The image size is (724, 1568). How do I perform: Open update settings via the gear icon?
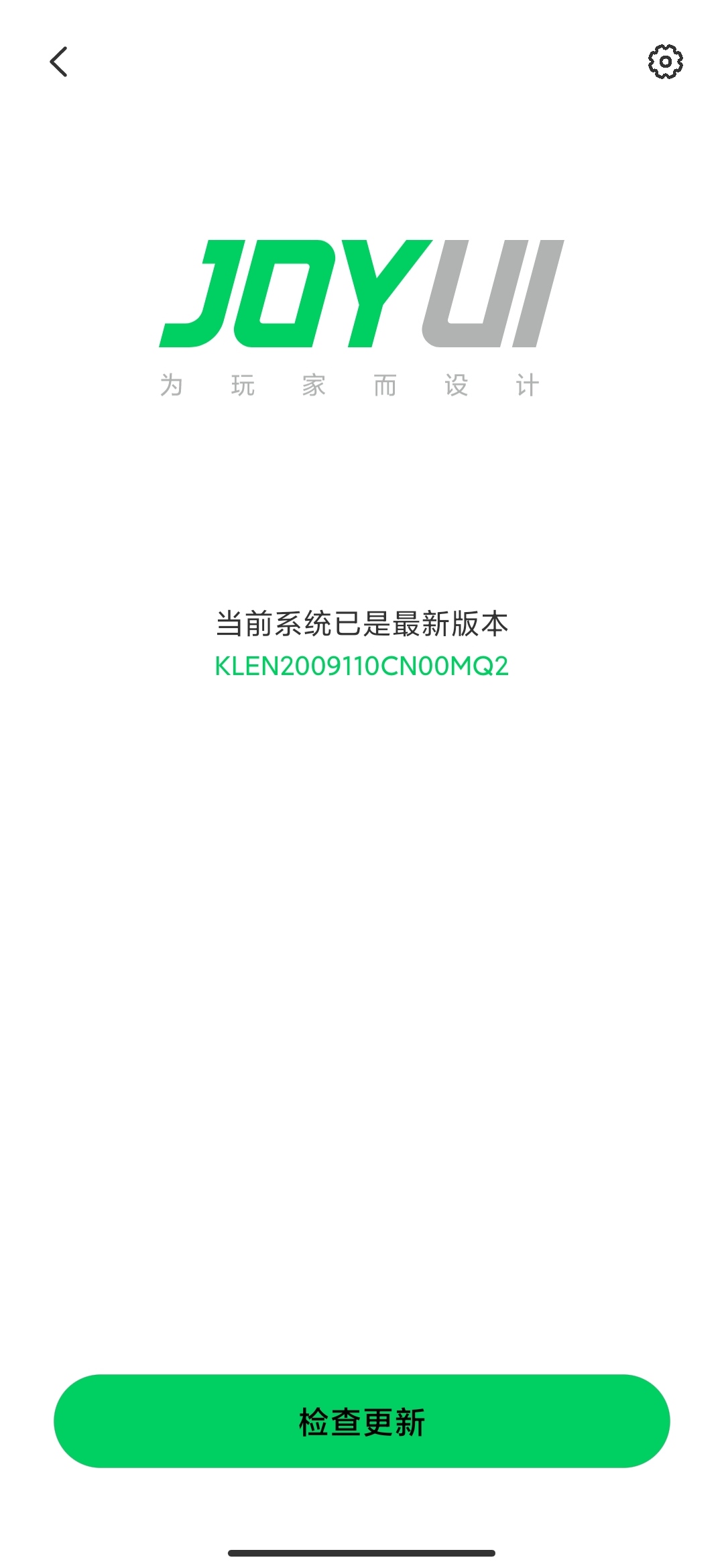point(665,62)
